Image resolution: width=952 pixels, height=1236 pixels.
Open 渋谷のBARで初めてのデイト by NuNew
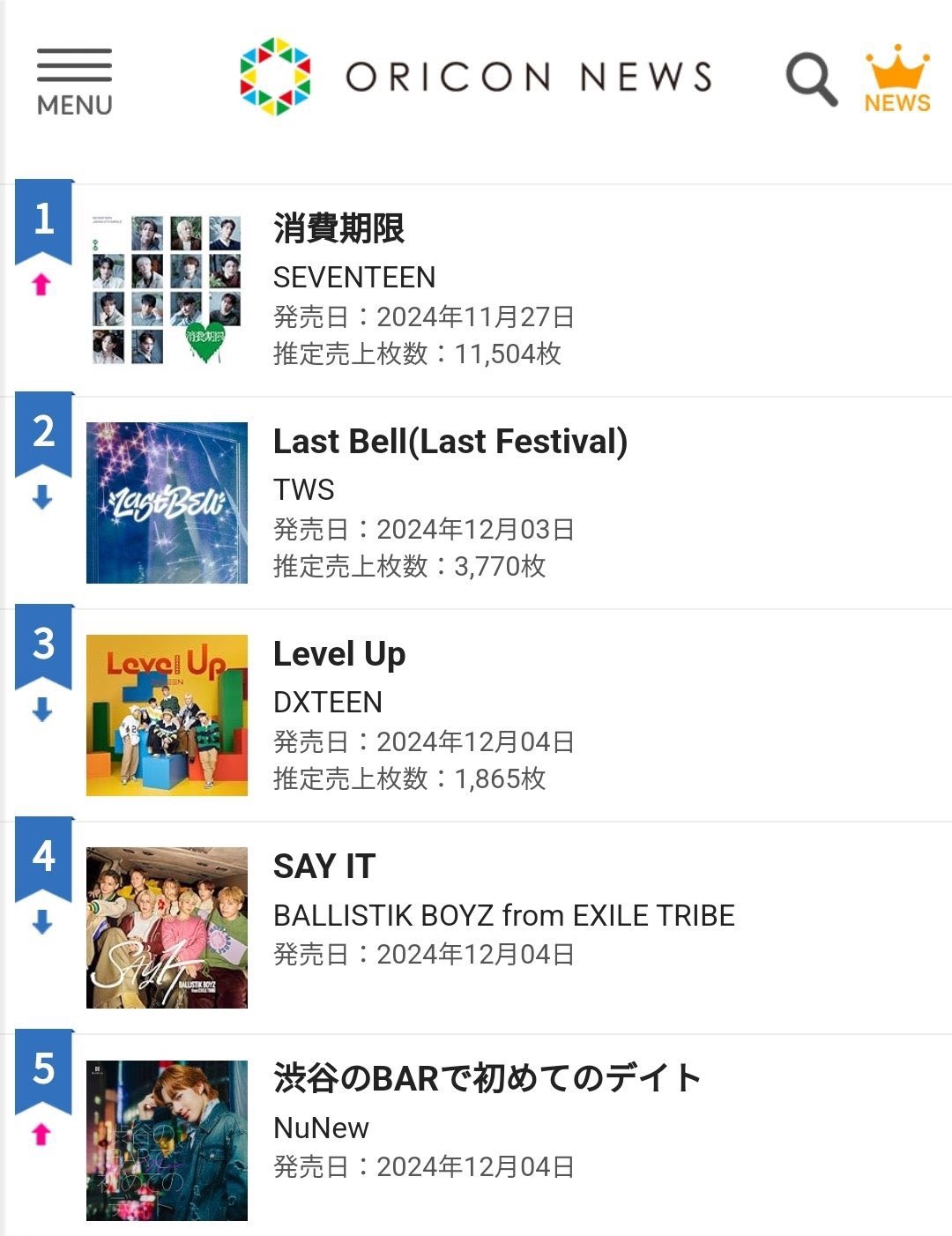click(487, 1078)
